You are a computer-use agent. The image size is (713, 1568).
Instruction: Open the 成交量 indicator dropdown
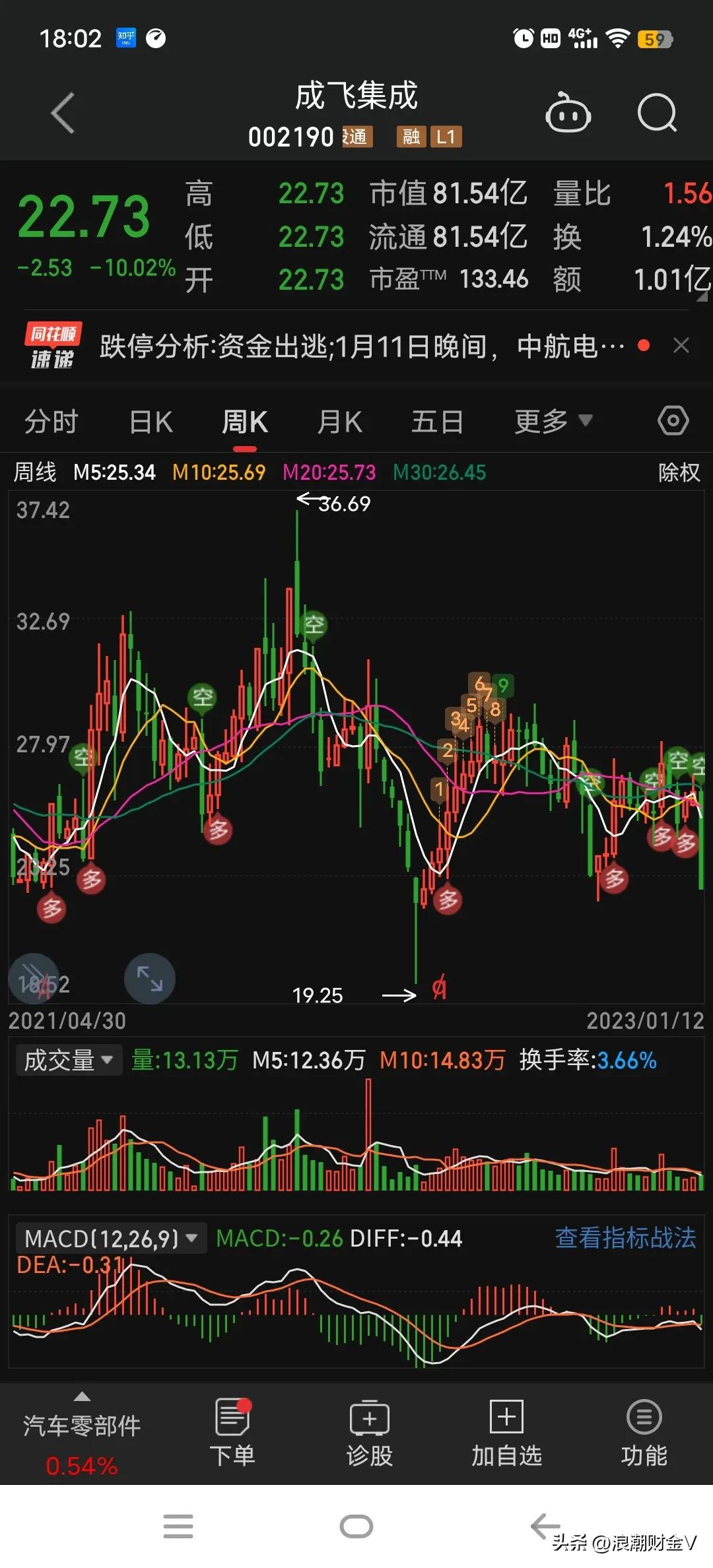pyautogui.click(x=68, y=1060)
